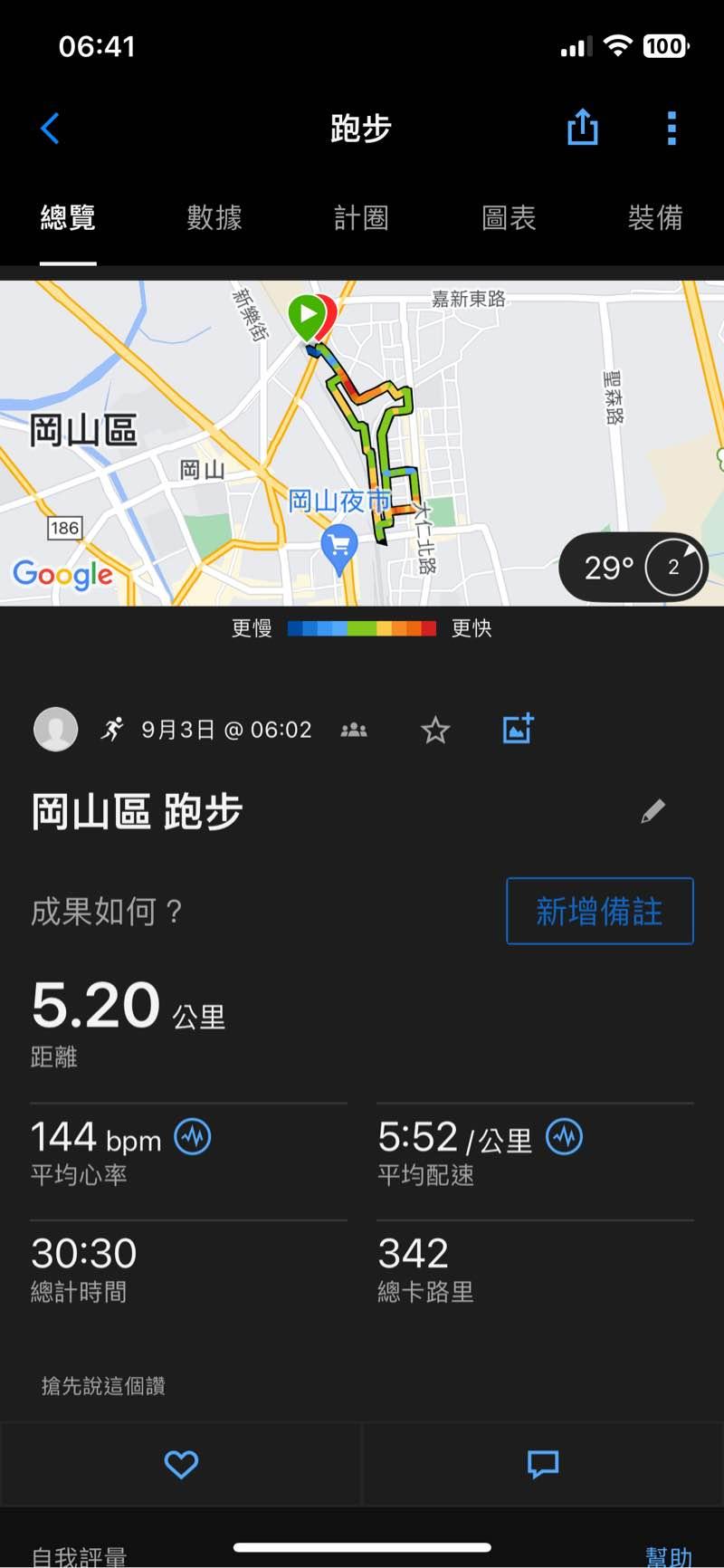Switch to the 數據 tab
This screenshot has height=1568, width=724.
214,218
